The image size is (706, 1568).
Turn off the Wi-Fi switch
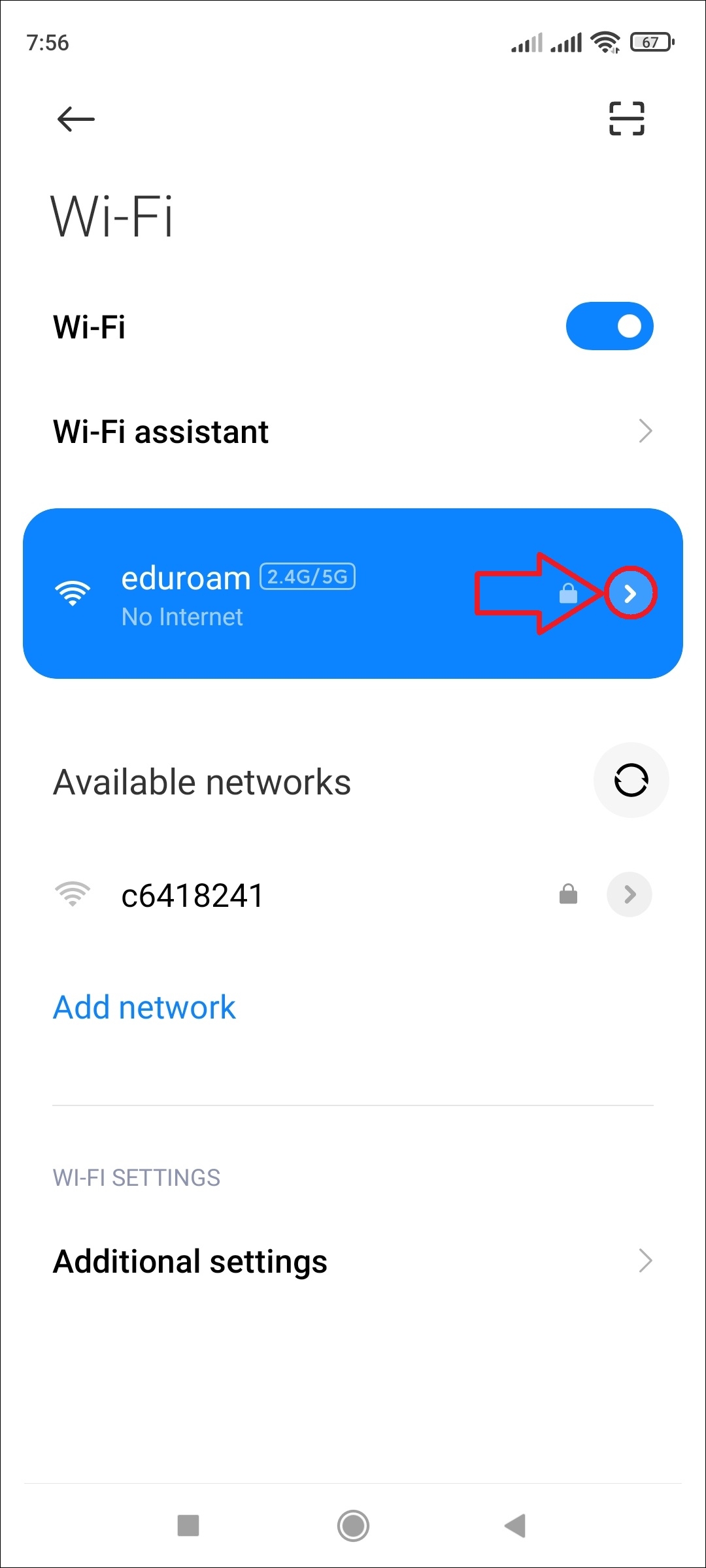point(609,326)
